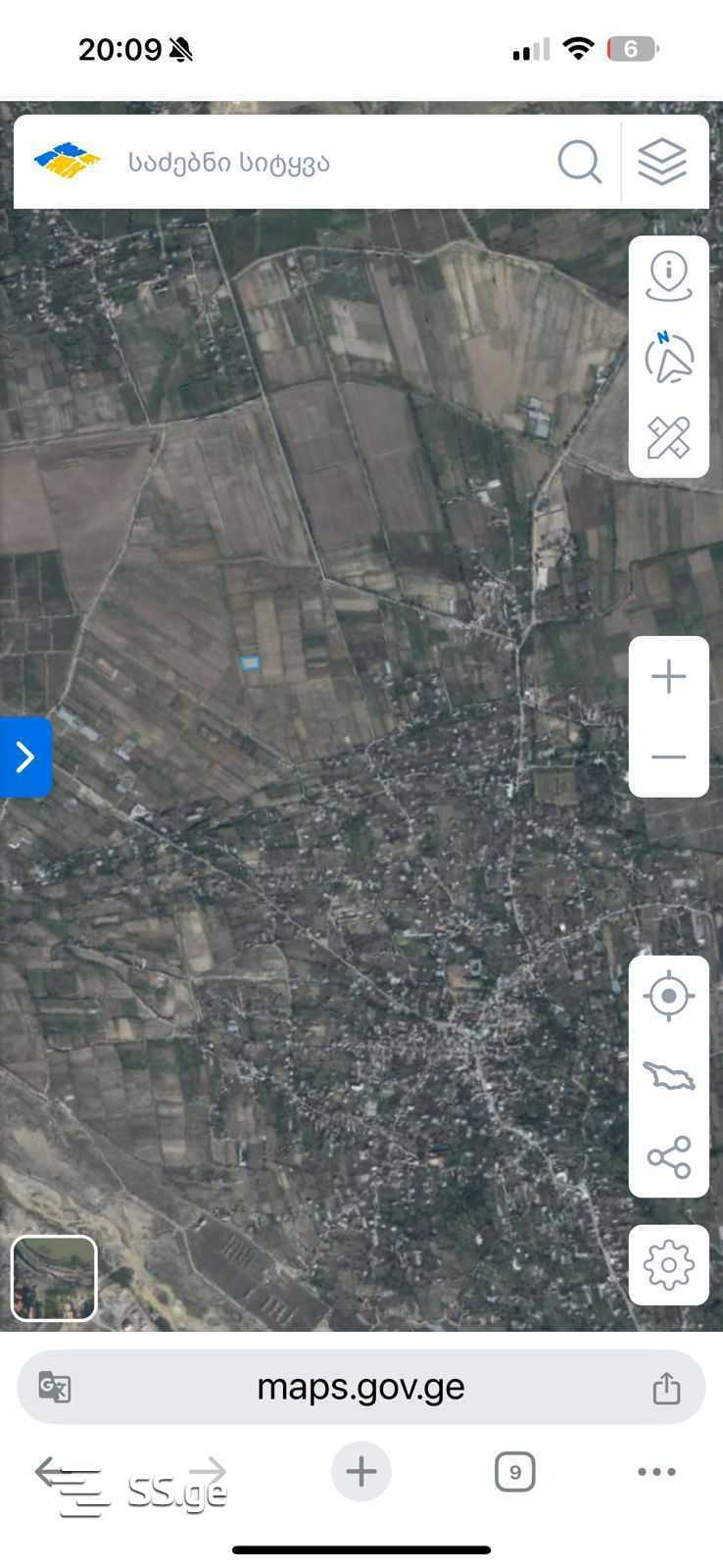Image resolution: width=723 pixels, height=1568 pixels.
Task: Open the map layers panel
Action: click(662, 162)
